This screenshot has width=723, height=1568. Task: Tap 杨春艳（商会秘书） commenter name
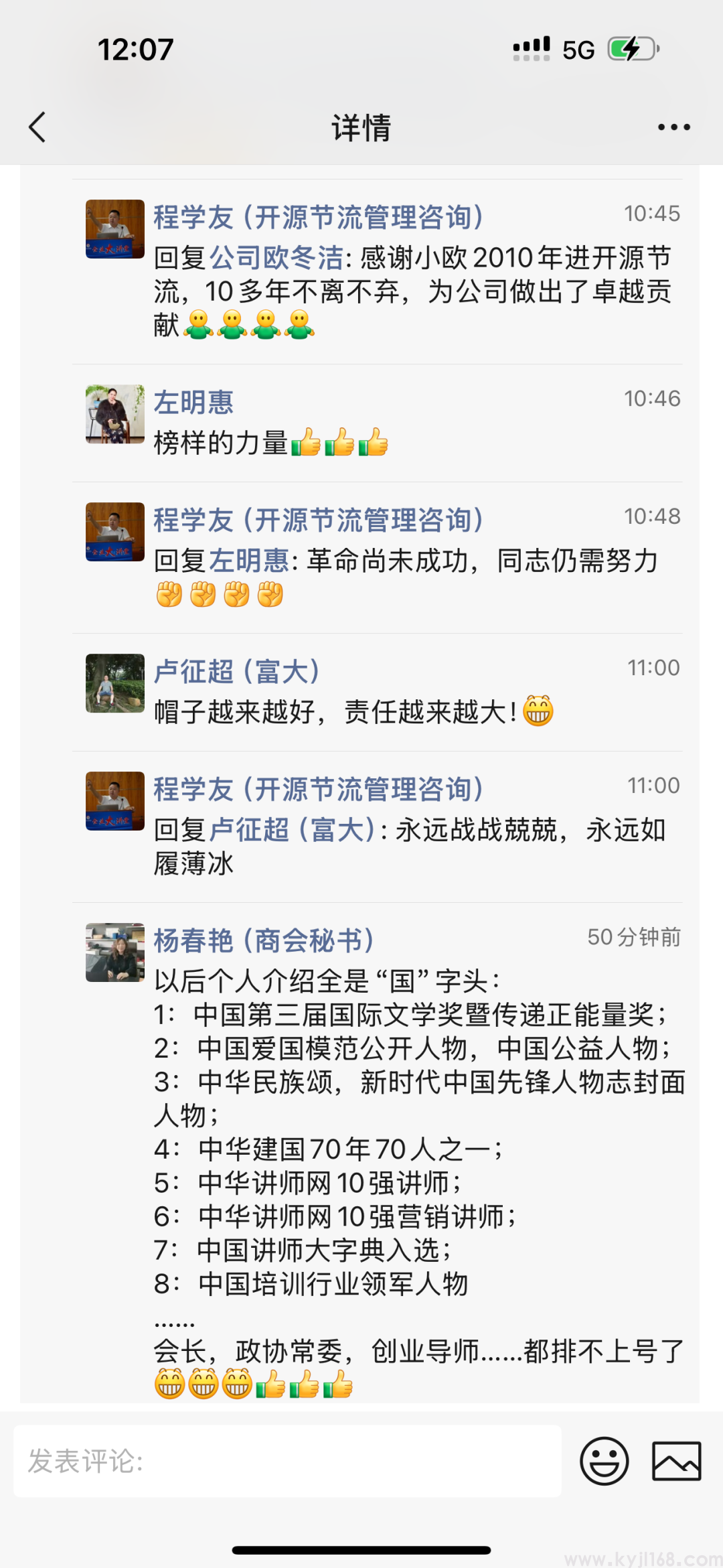coord(264,940)
